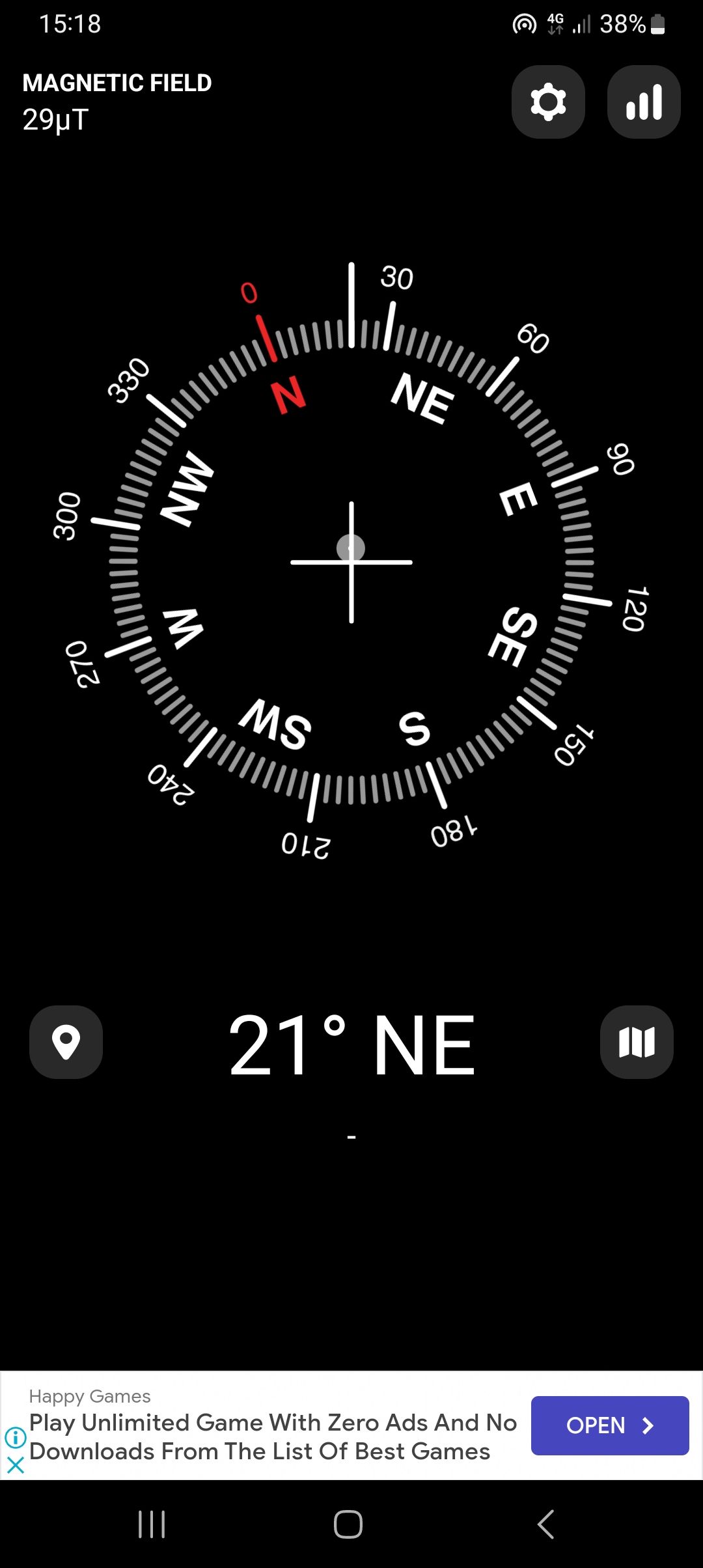Viewport: 703px width, 1568px height.
Task: Tap the battery icon in the status bar
Action: tap(657, 24)
